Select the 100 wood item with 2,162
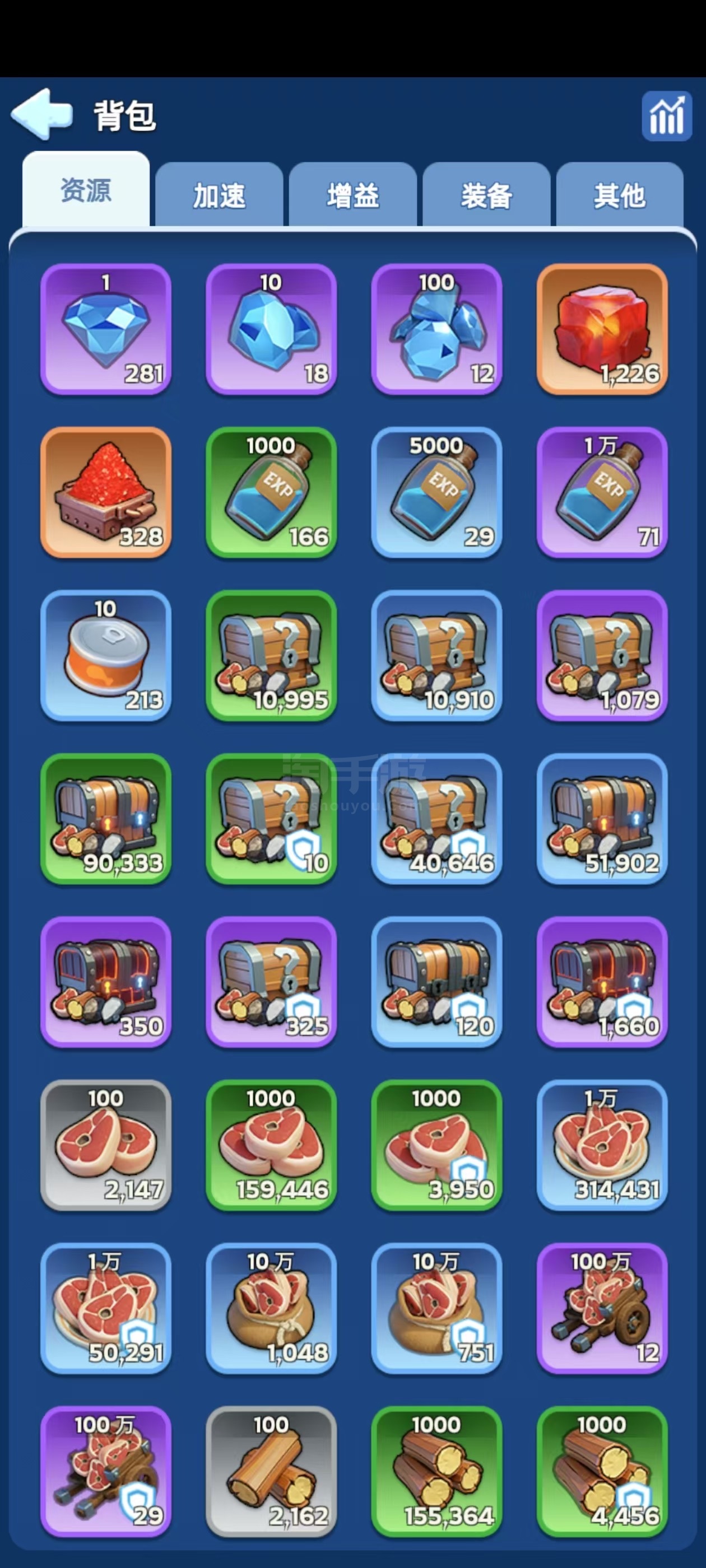The image size is (706, 1568). click(x=271, y=1471)
